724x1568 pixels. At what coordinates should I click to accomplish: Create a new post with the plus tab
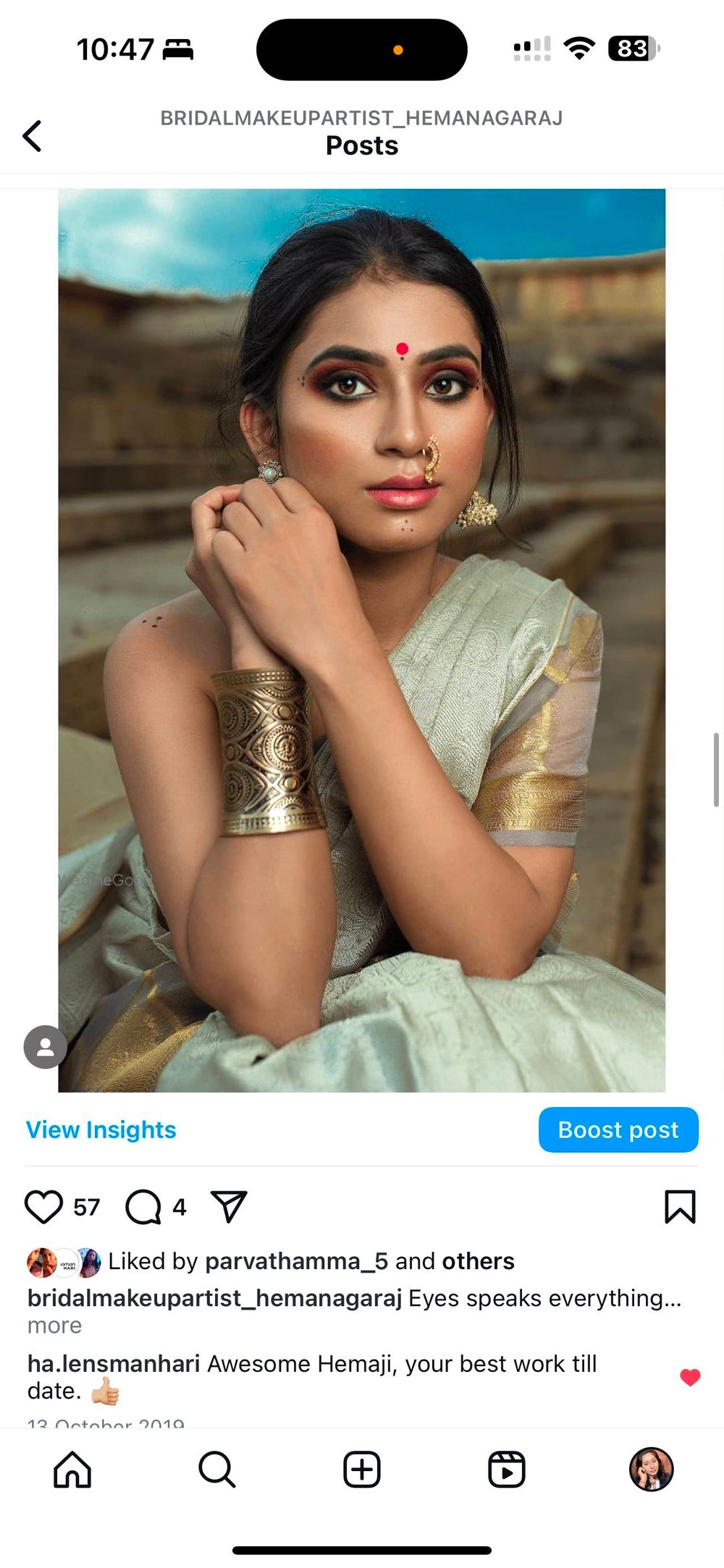coord(362,1470)
